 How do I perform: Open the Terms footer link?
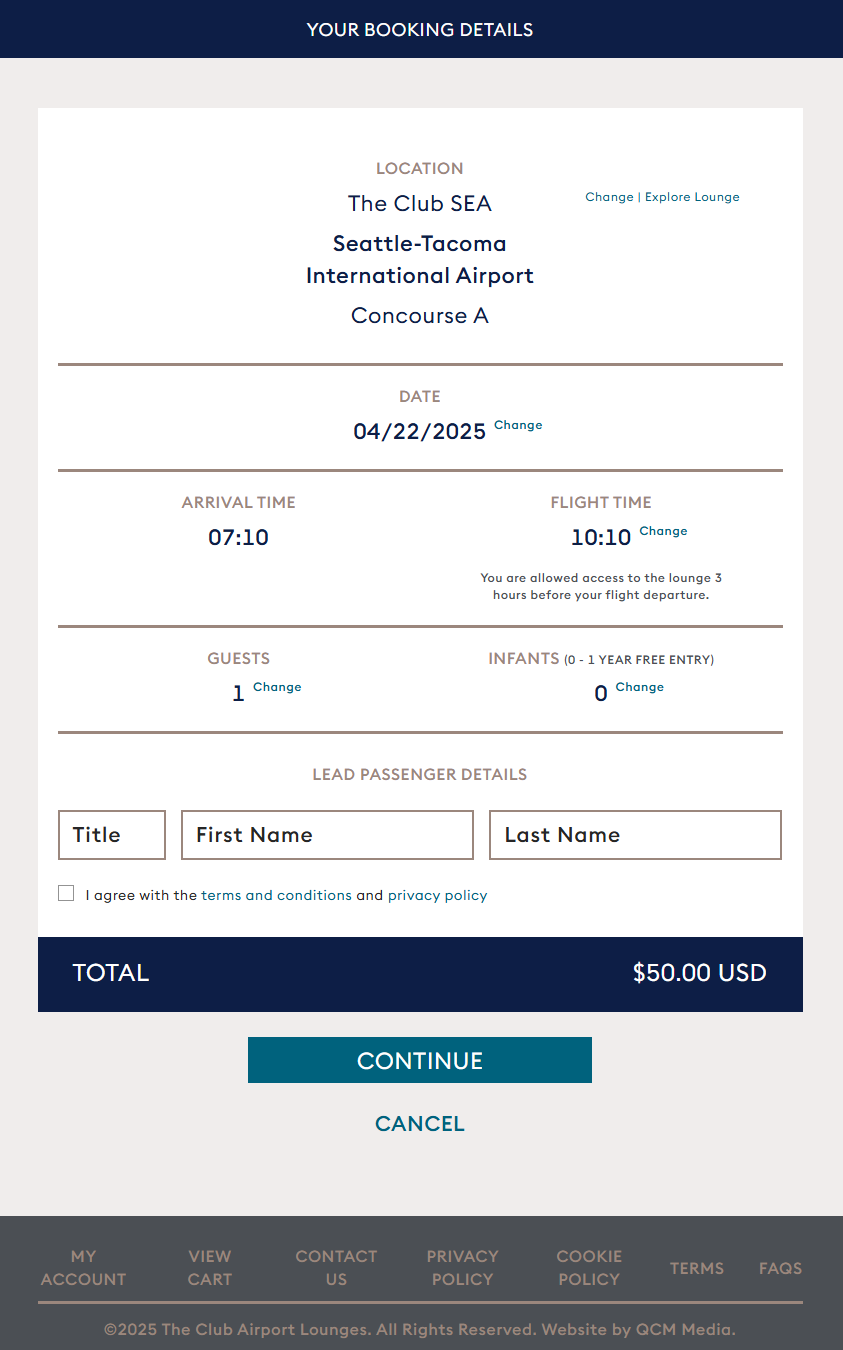tap(697, 1268)
